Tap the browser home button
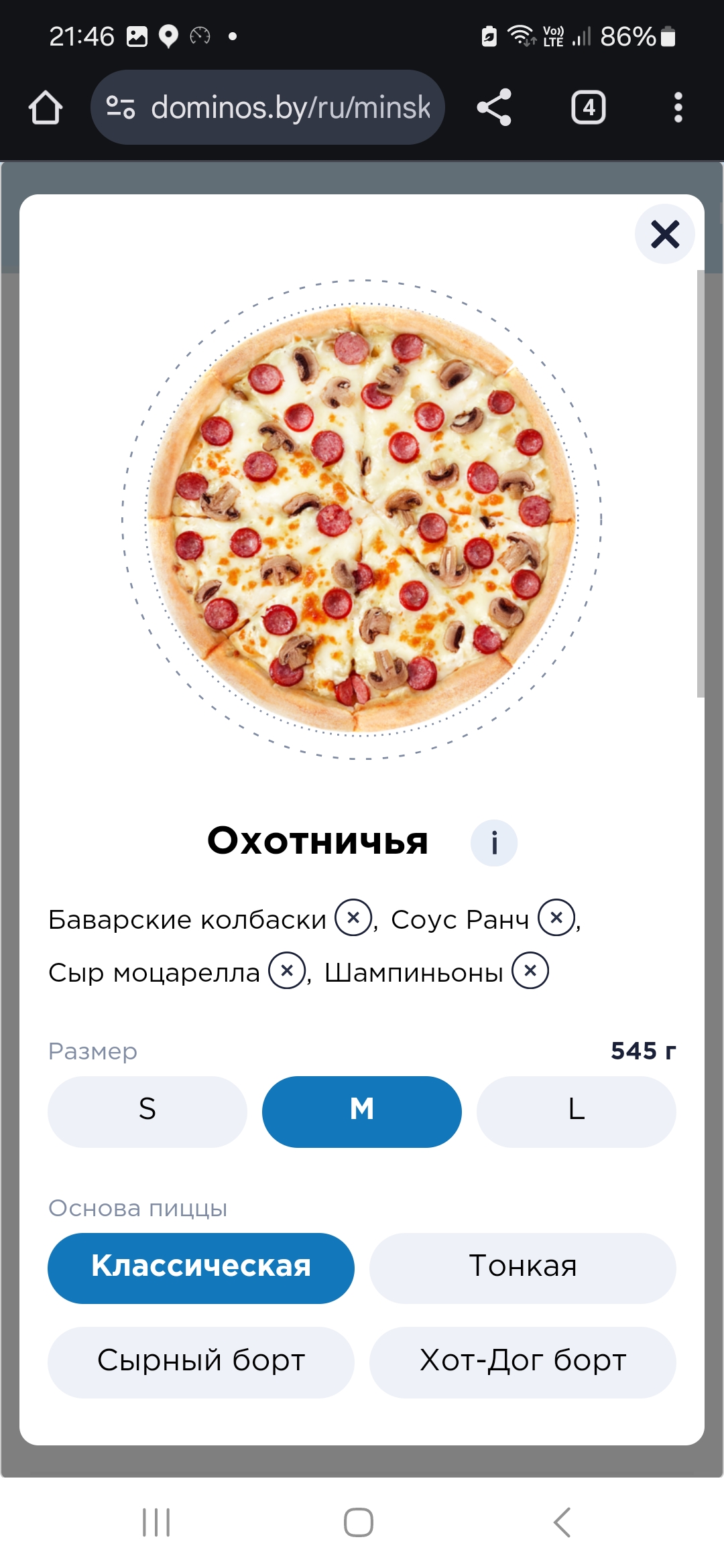The image size is (724, 1568). [46, 107]
